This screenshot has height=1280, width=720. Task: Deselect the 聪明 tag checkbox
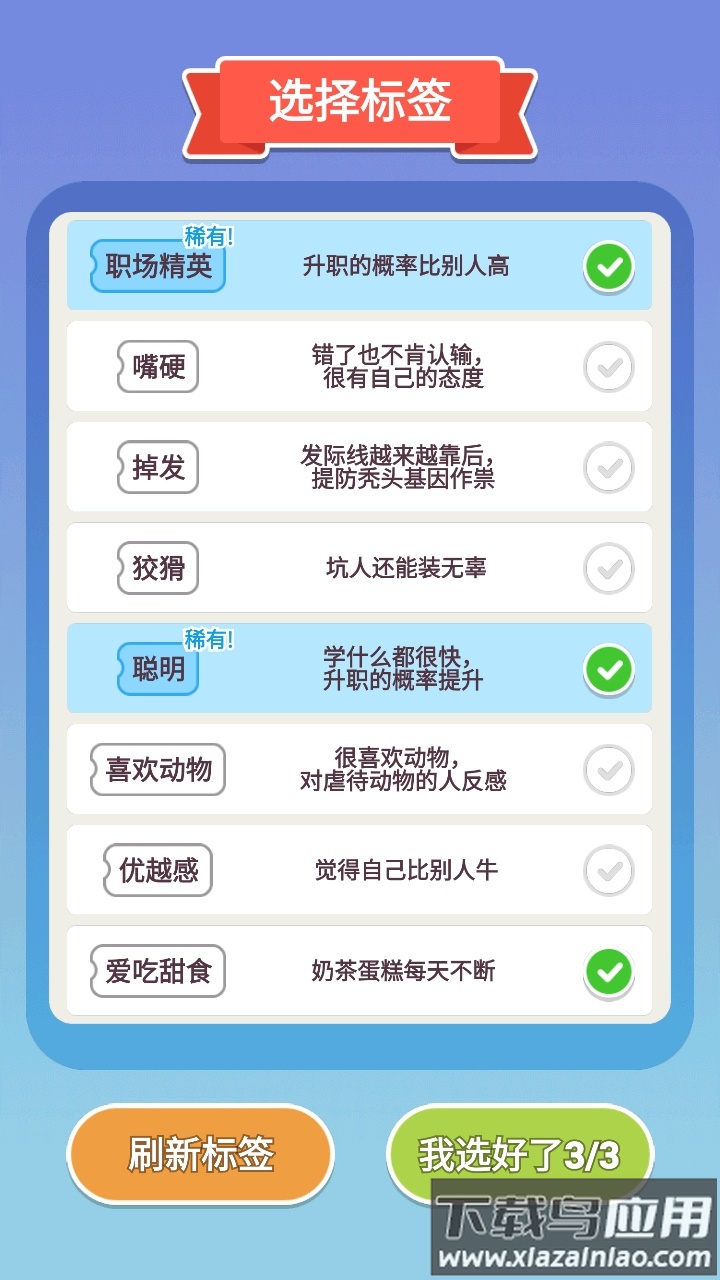609,669
